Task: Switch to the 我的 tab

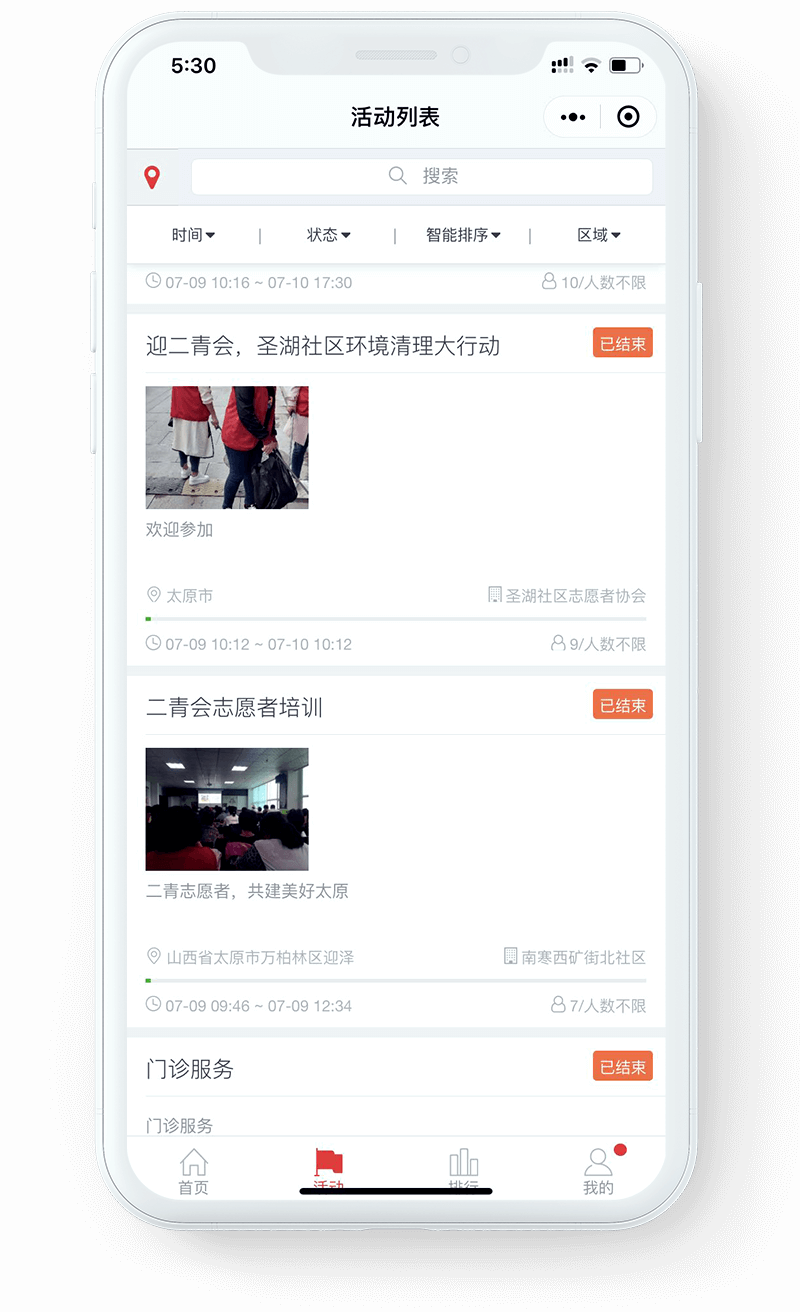Action: click(598, 1170)
